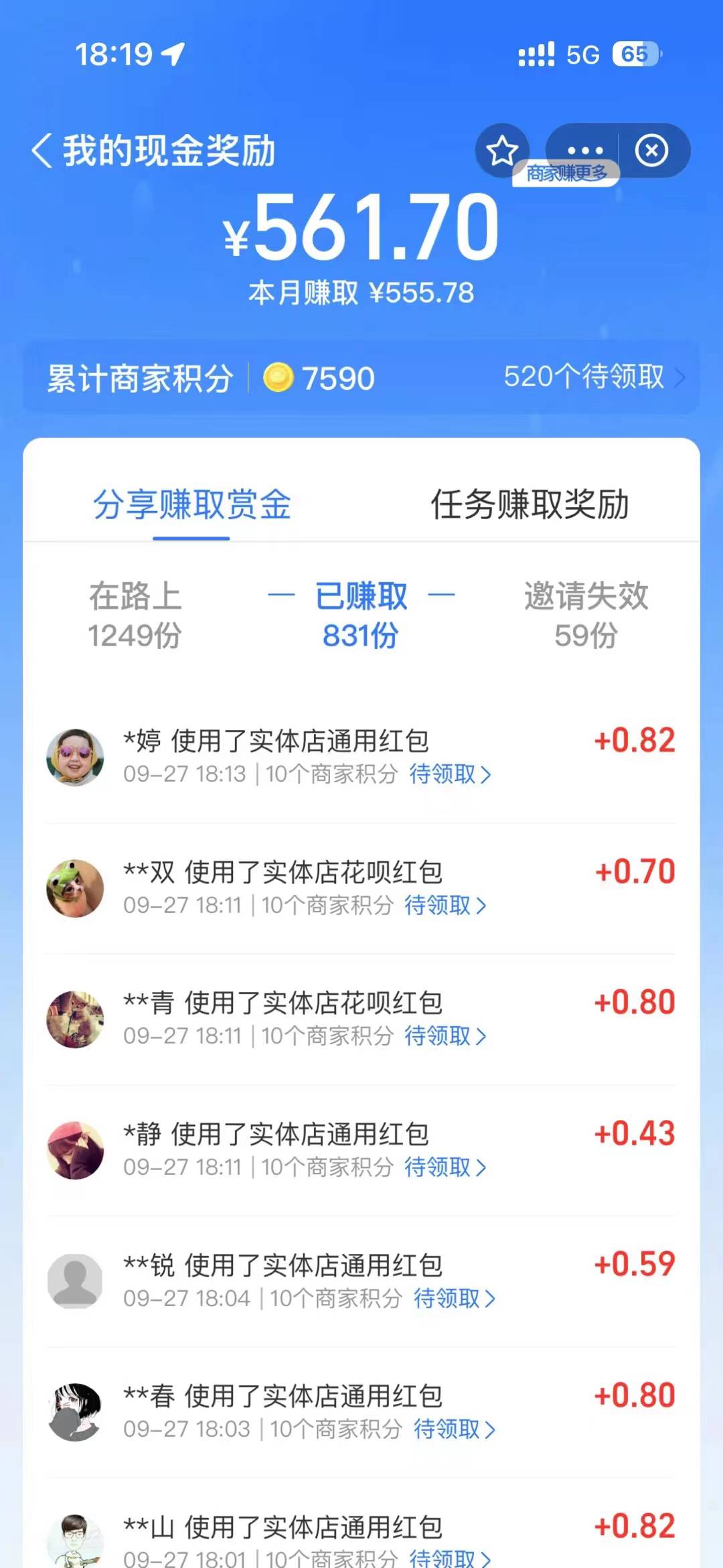Claim points from *婷's reward
The height and width of the screenshot is (1568, 723).
point(450,774)
